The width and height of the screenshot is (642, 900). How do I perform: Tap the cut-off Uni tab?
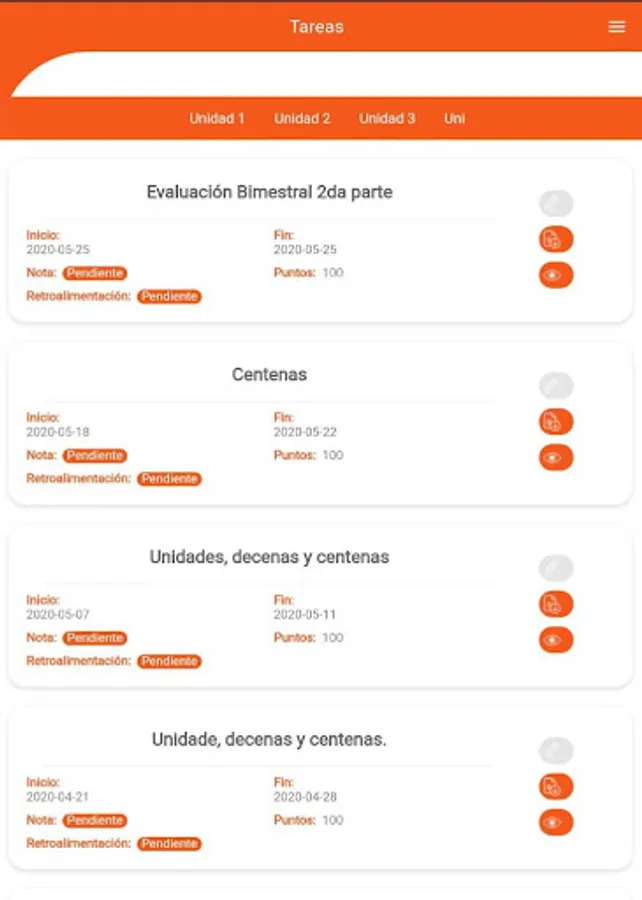point(454,119)
